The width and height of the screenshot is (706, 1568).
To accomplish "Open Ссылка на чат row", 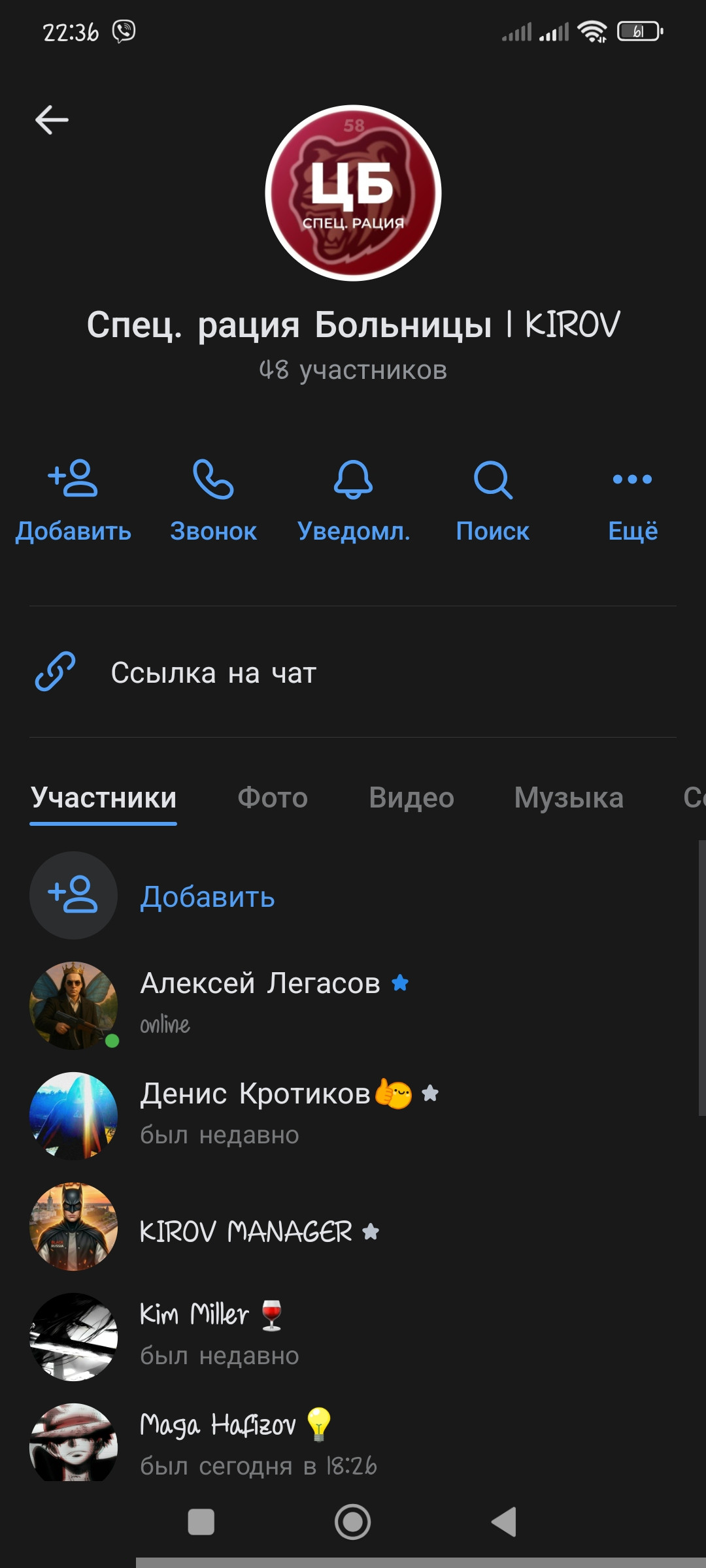I will click(x=213, y=672).
